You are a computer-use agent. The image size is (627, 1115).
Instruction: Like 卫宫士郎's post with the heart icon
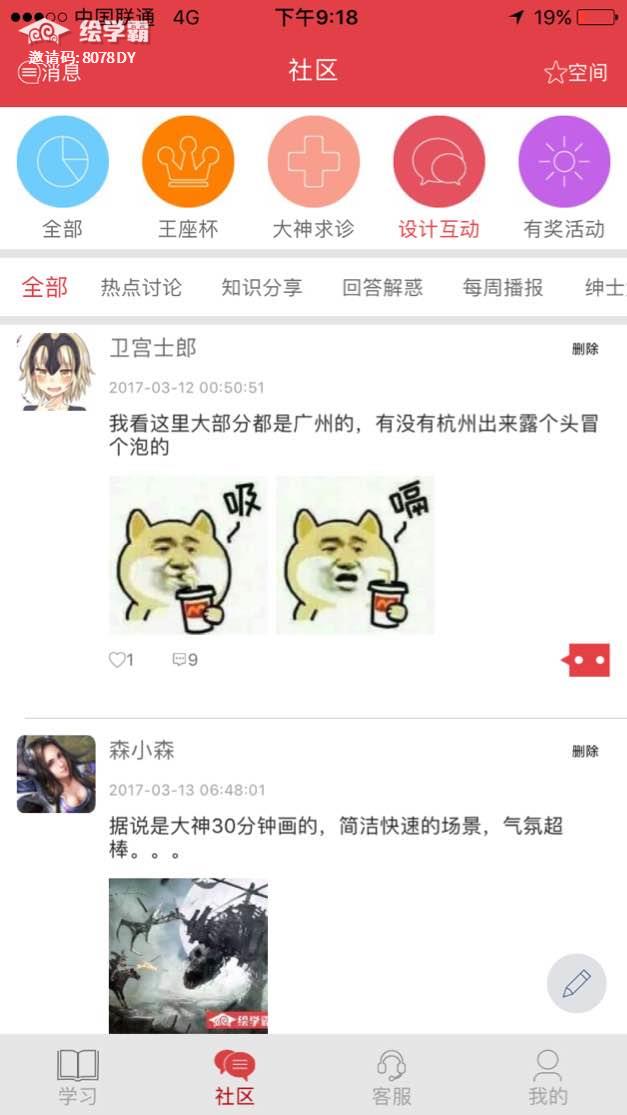pos(120,660)
